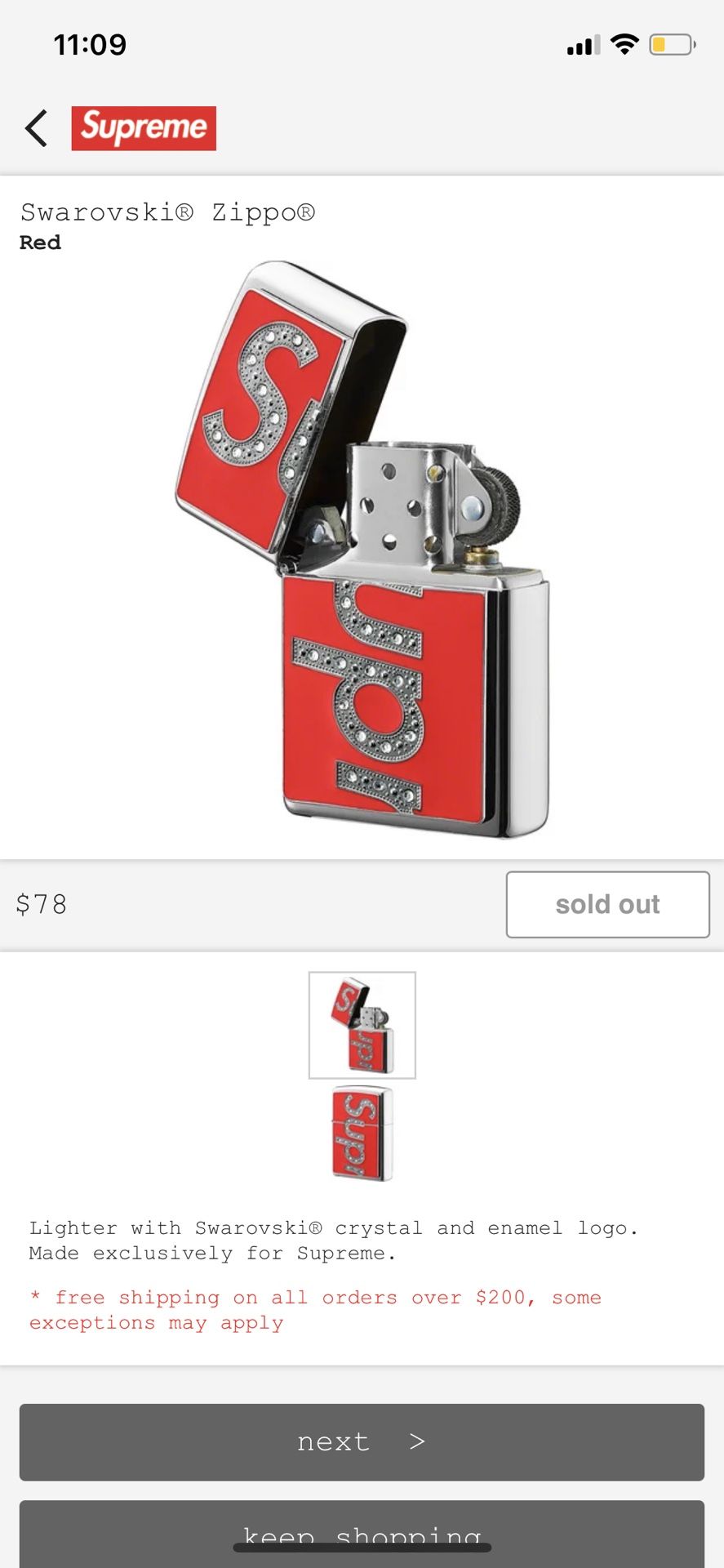This screenshot has width=724, height=1568.
Task: Tap keep shopping
Action: click(x=362, y=1534)
